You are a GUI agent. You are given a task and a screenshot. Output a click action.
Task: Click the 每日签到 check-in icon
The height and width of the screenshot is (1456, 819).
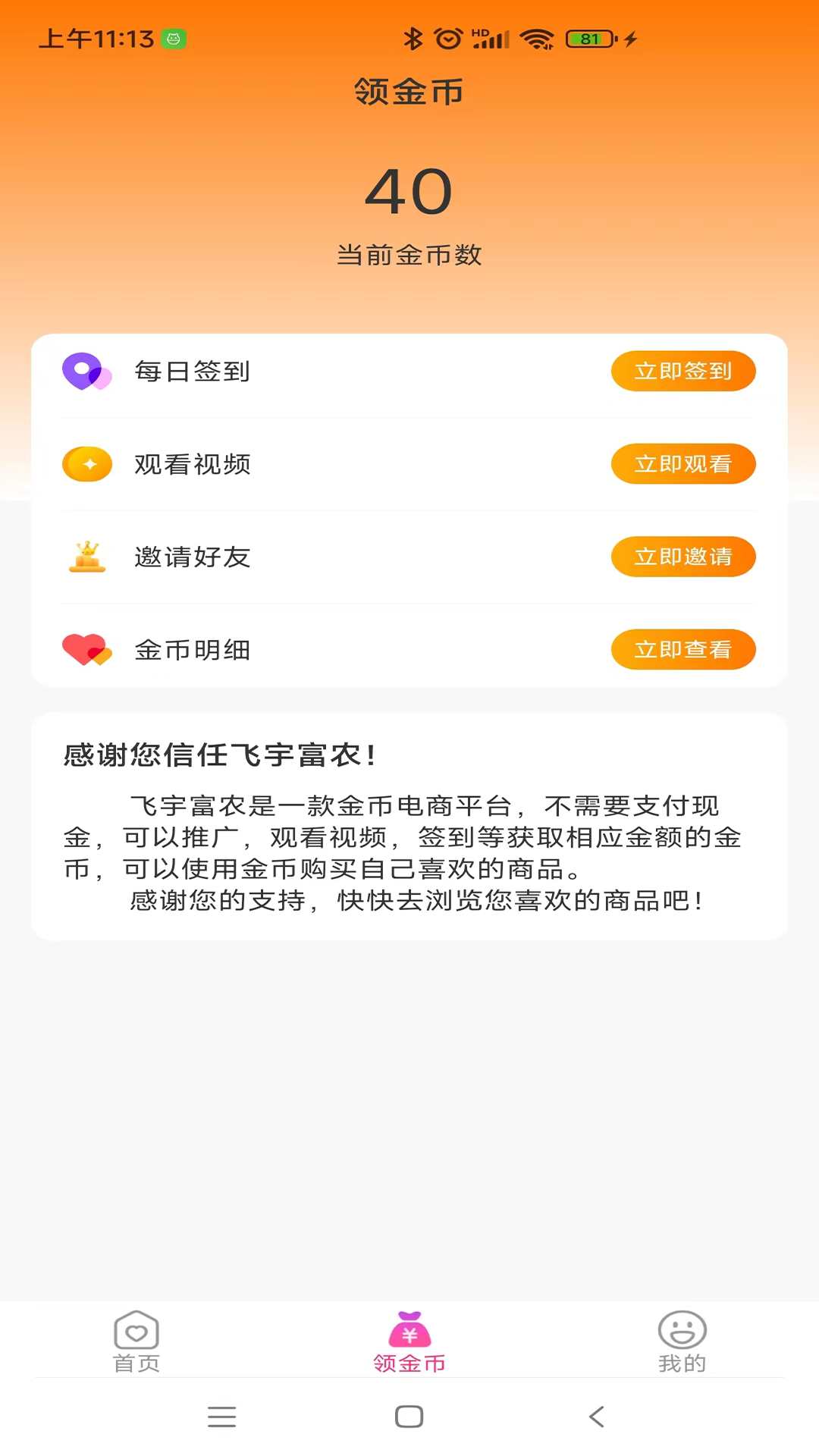click(x=86, y=371)
